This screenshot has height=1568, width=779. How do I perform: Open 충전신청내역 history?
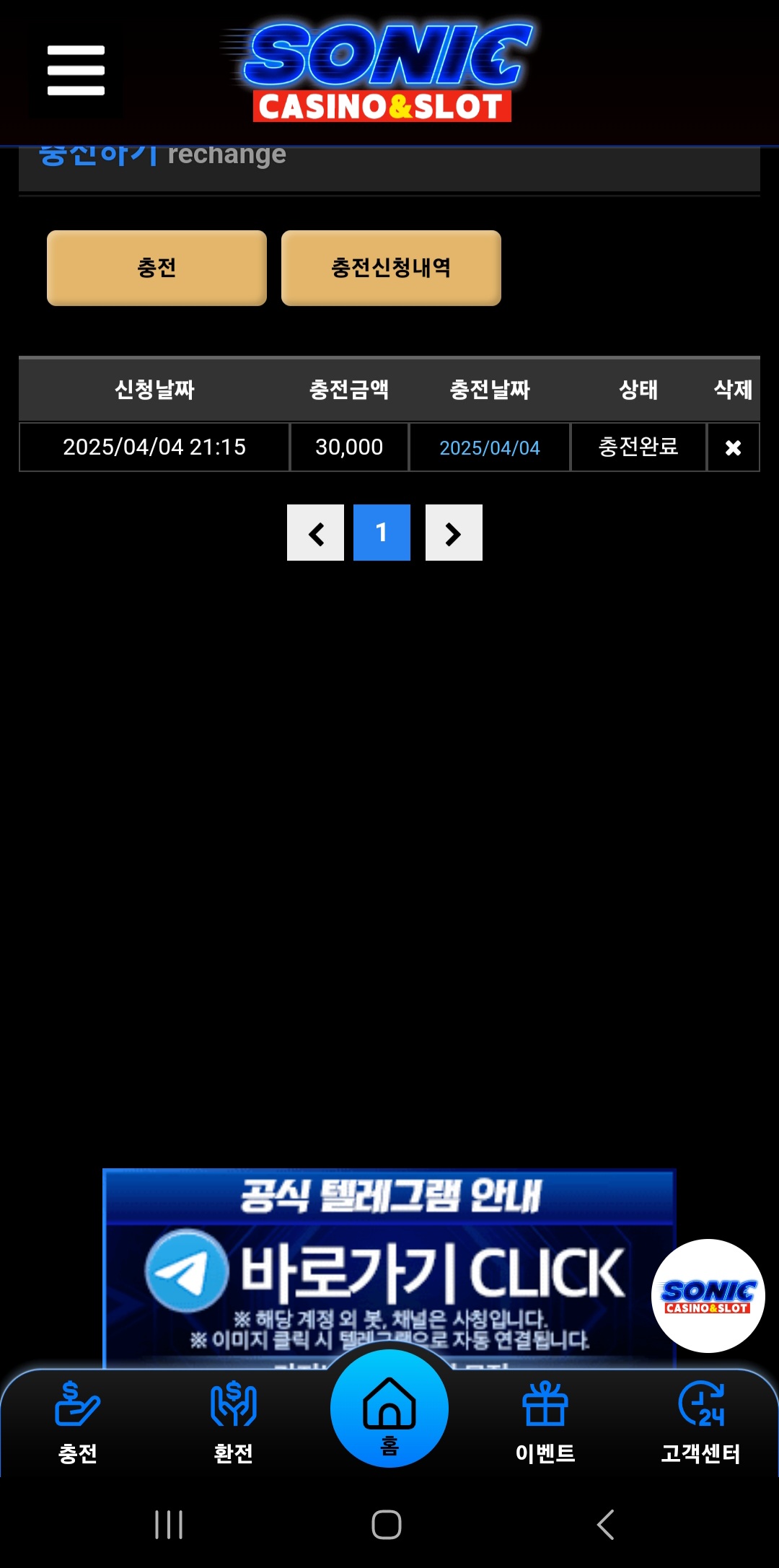(391, 268)
